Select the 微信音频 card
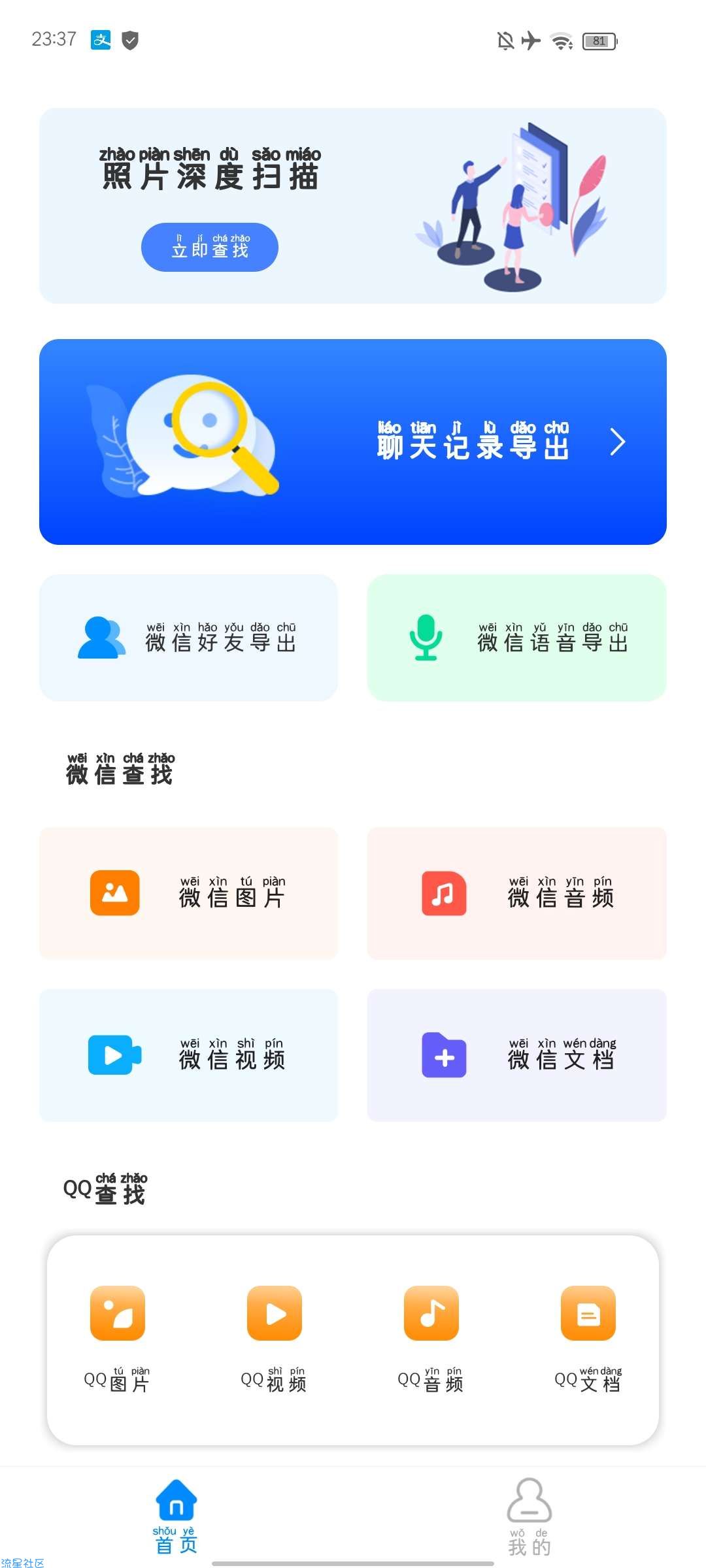 pos(516,893)
